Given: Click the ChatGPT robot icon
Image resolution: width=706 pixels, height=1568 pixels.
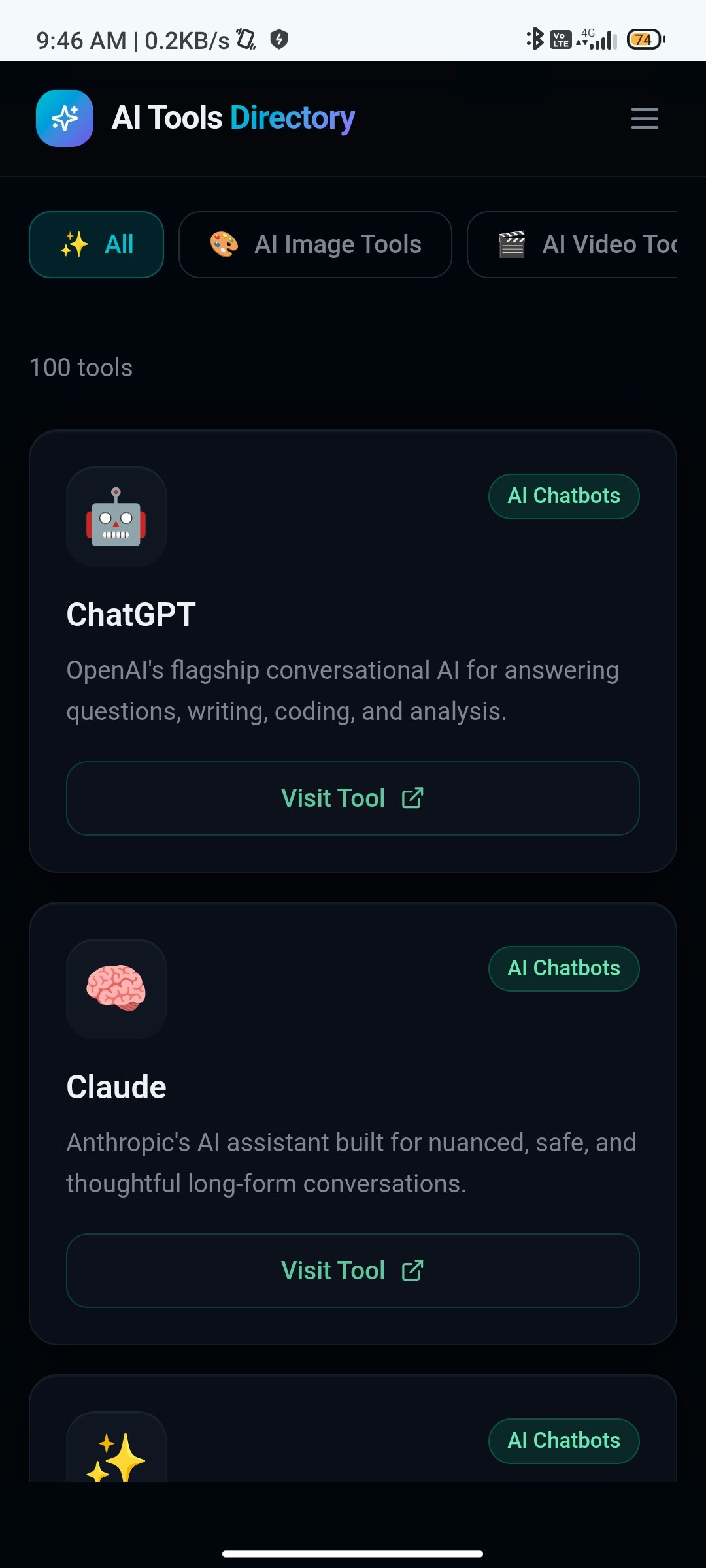Looking at the screenshot, I should [x=116, y=517].
